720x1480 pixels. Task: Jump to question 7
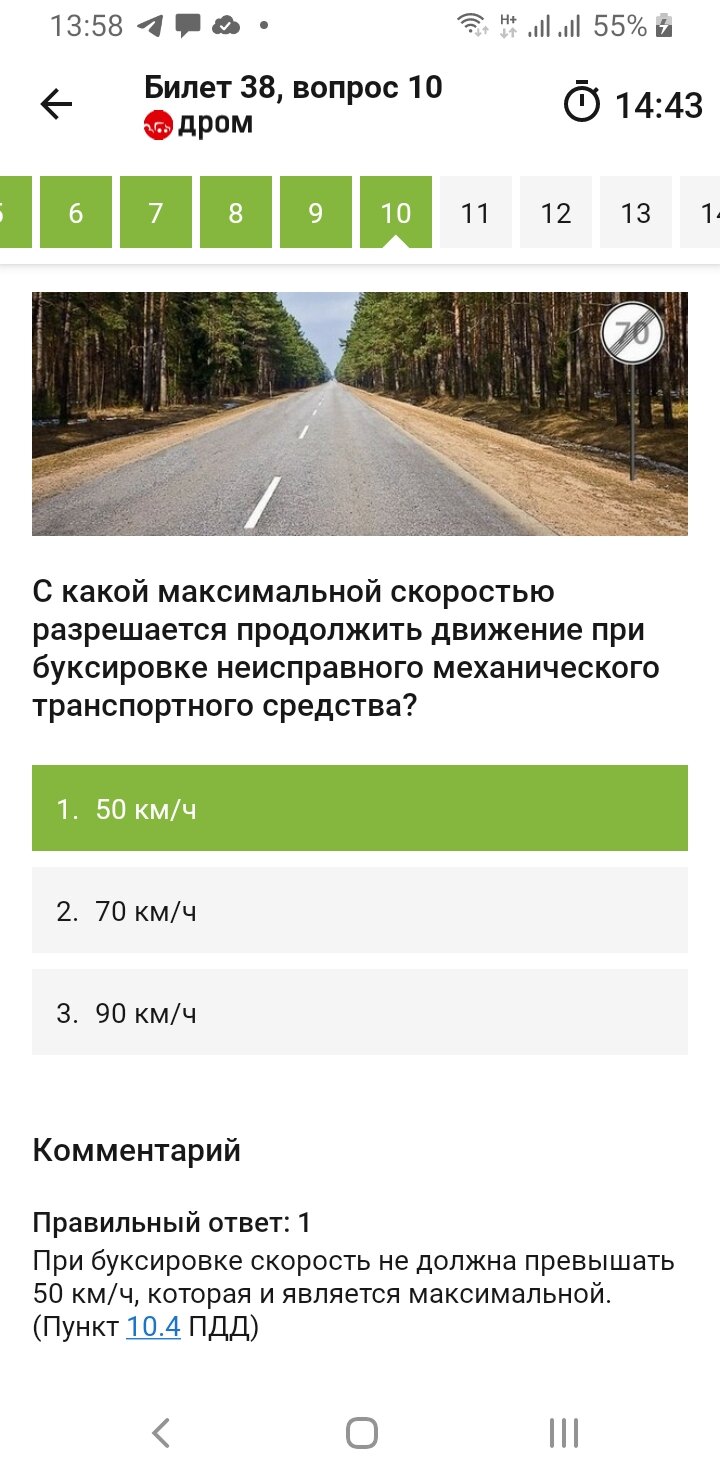click(x=156, y=212)
